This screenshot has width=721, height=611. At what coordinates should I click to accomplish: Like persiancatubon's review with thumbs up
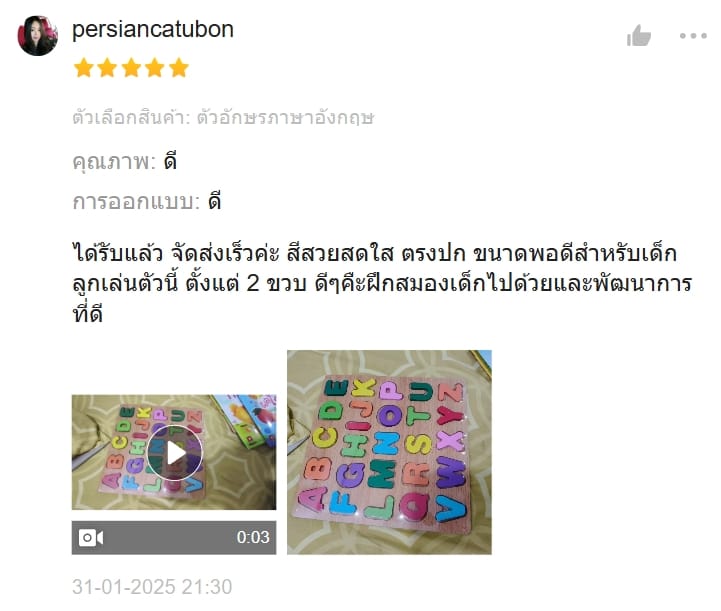638,36
